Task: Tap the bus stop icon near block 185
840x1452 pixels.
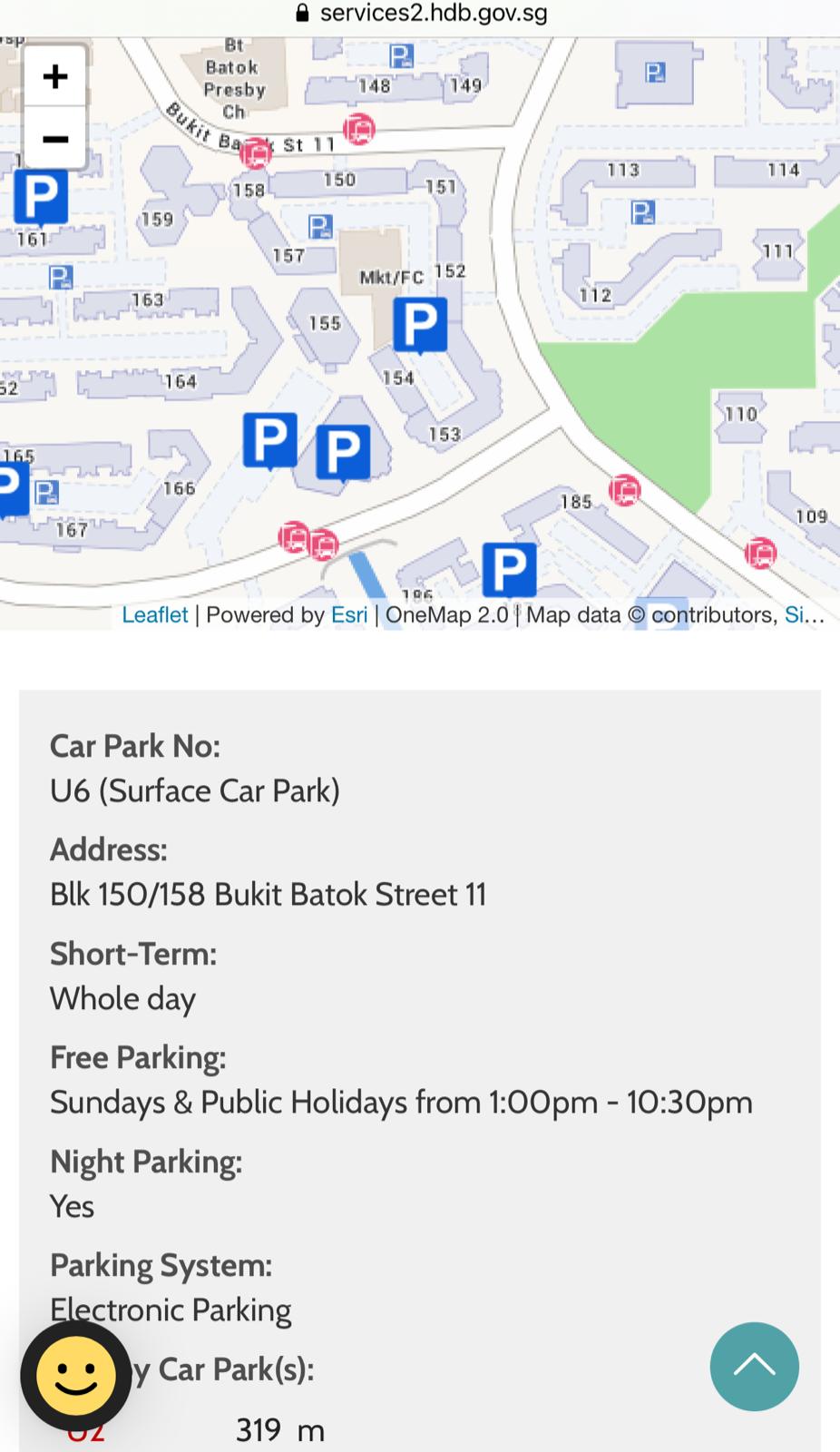Action: click(x=624, y=490)
